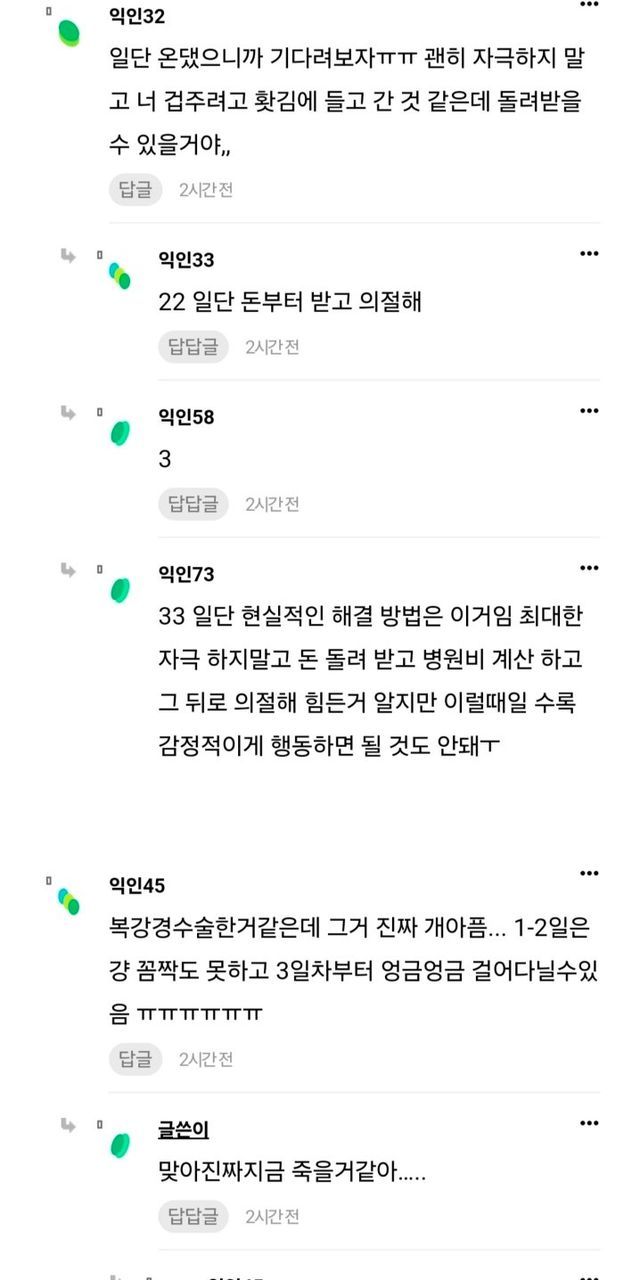Open the overflow menu on 글쓴이's reply
This screenshot has width=640, height=1280.
pyautogui.click(x=589, y=1124)
